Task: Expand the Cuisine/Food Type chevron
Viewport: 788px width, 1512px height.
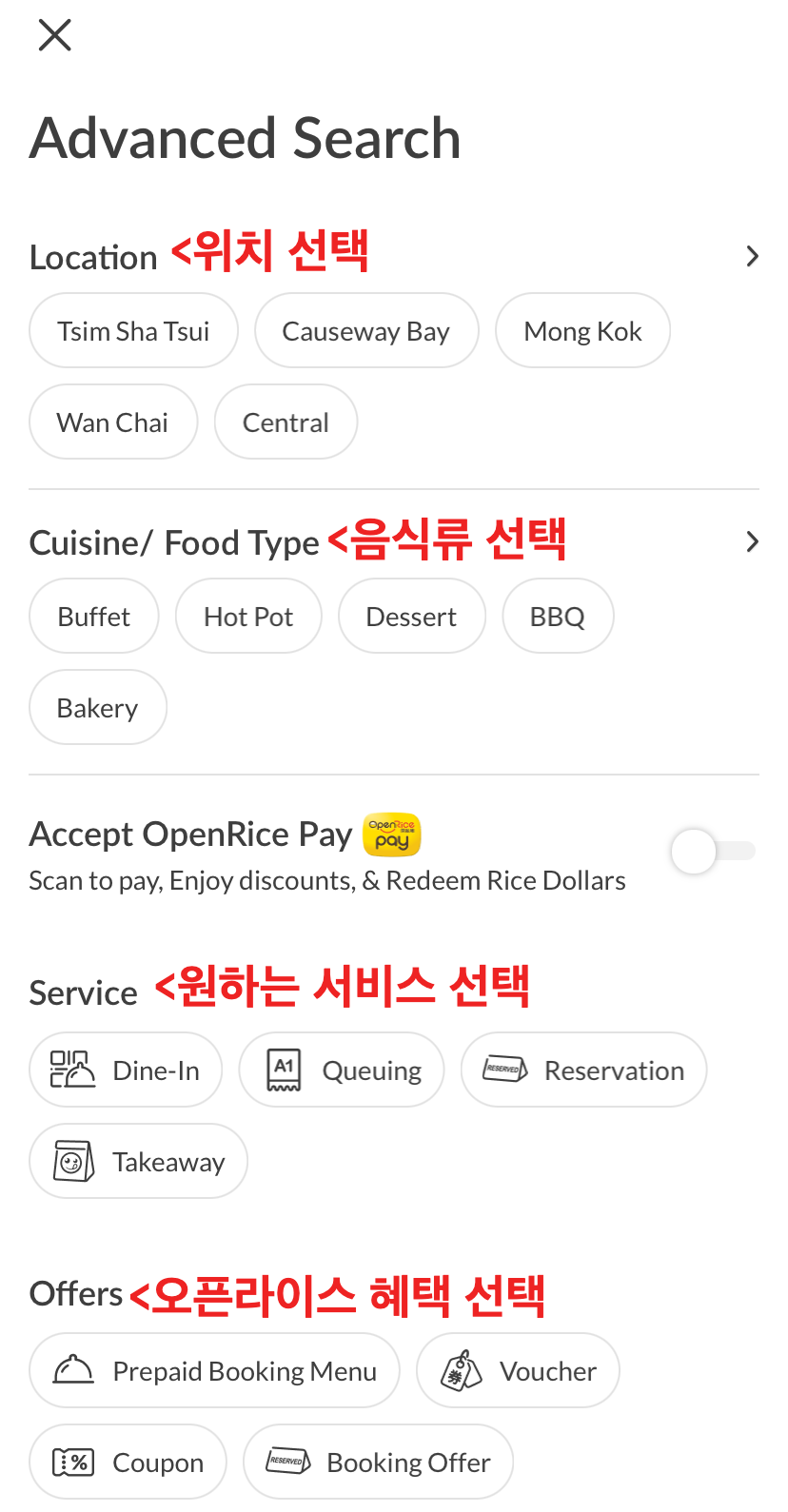Action: tap(752, 541)
